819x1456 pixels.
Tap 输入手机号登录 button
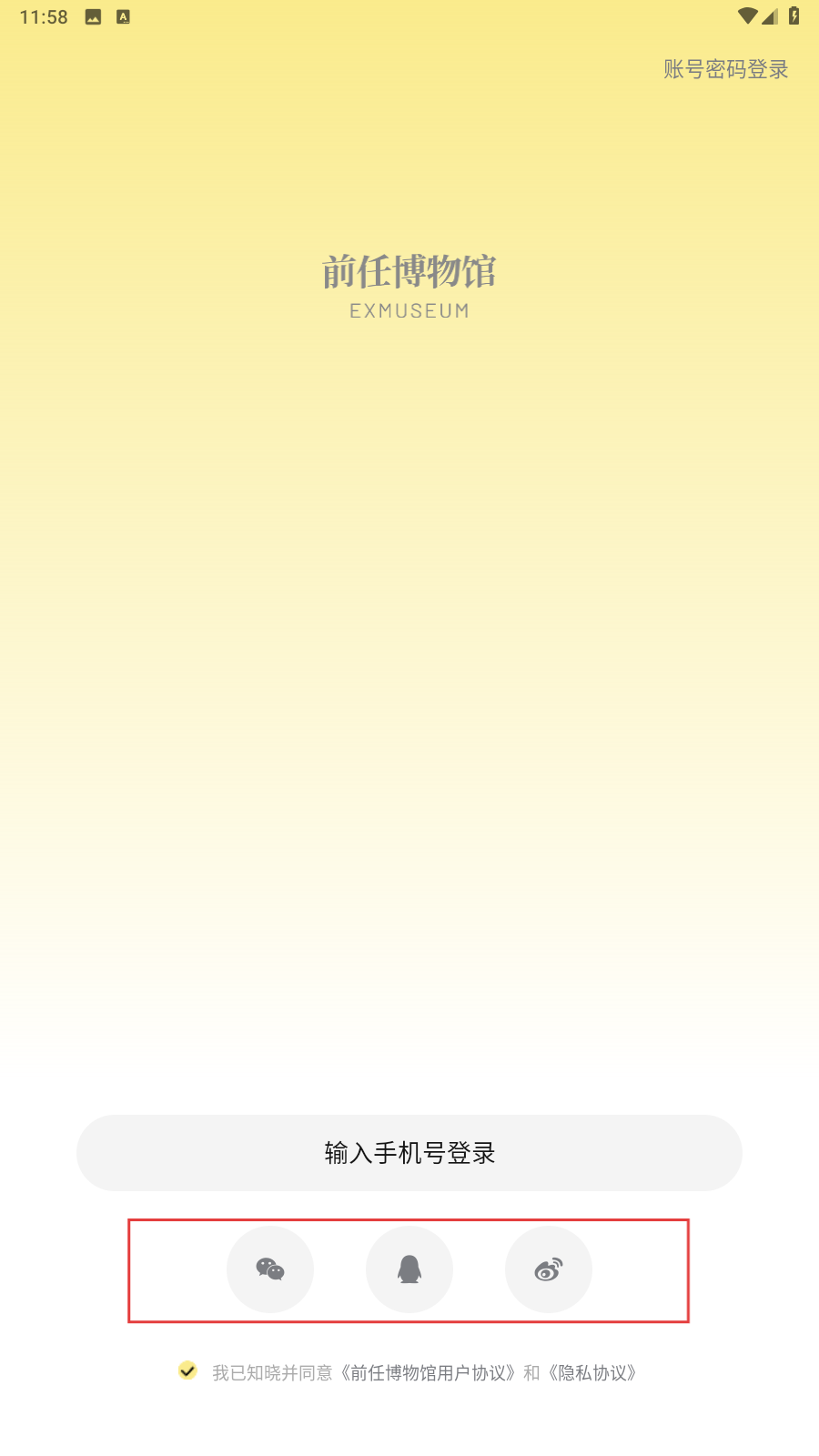point(409,1153)
